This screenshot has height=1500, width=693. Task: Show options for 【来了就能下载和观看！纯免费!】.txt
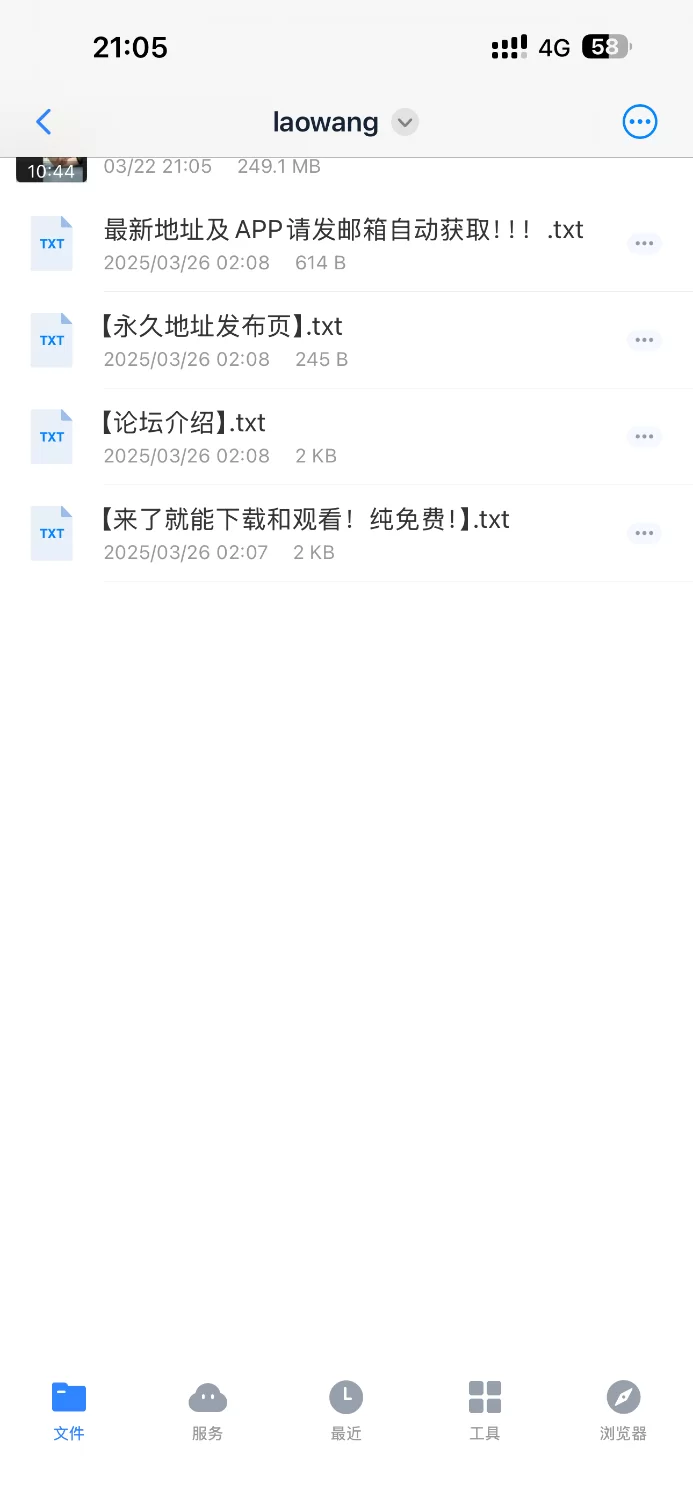click(x=644, y=533)
